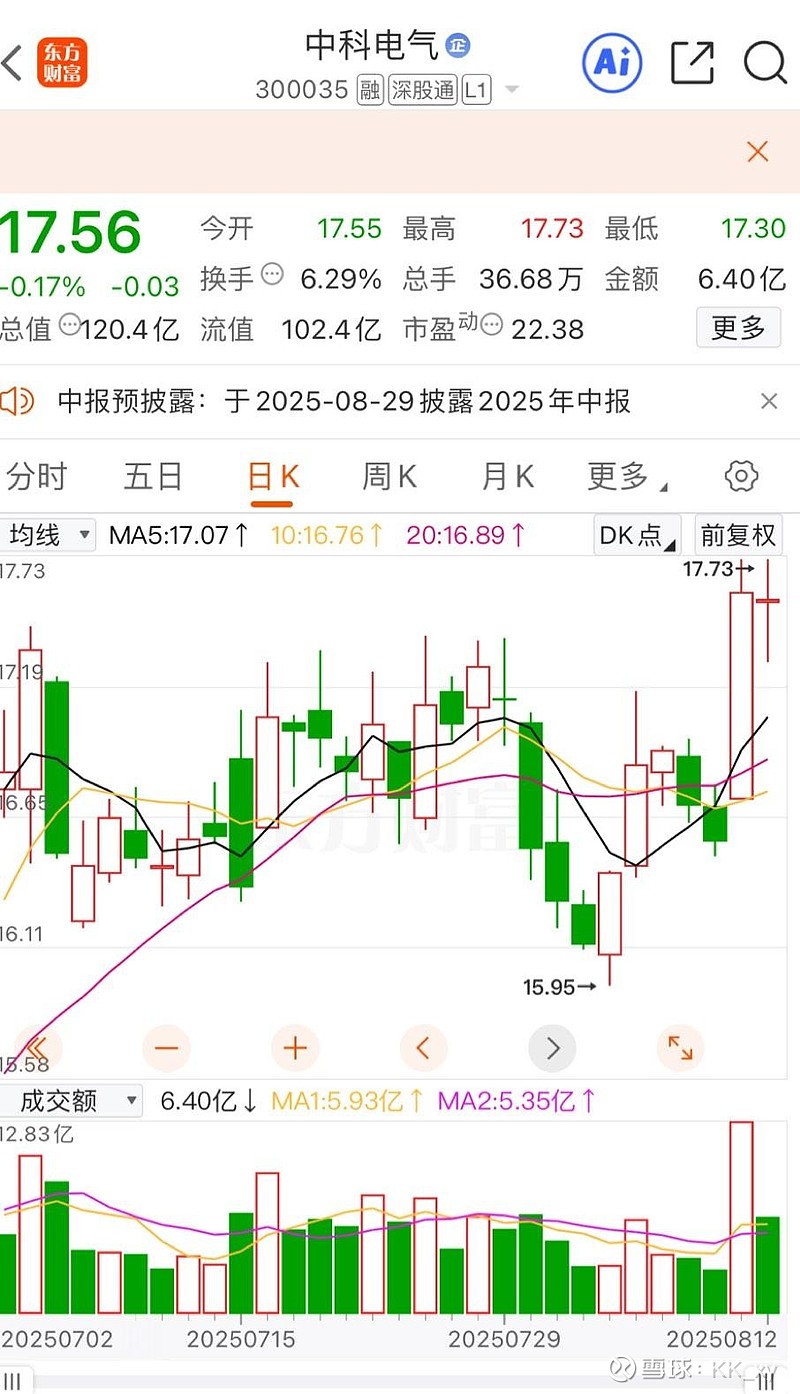800x1394 pixels.
Task: Expand the chart to fullscreen
Action: click(681, 1048)
